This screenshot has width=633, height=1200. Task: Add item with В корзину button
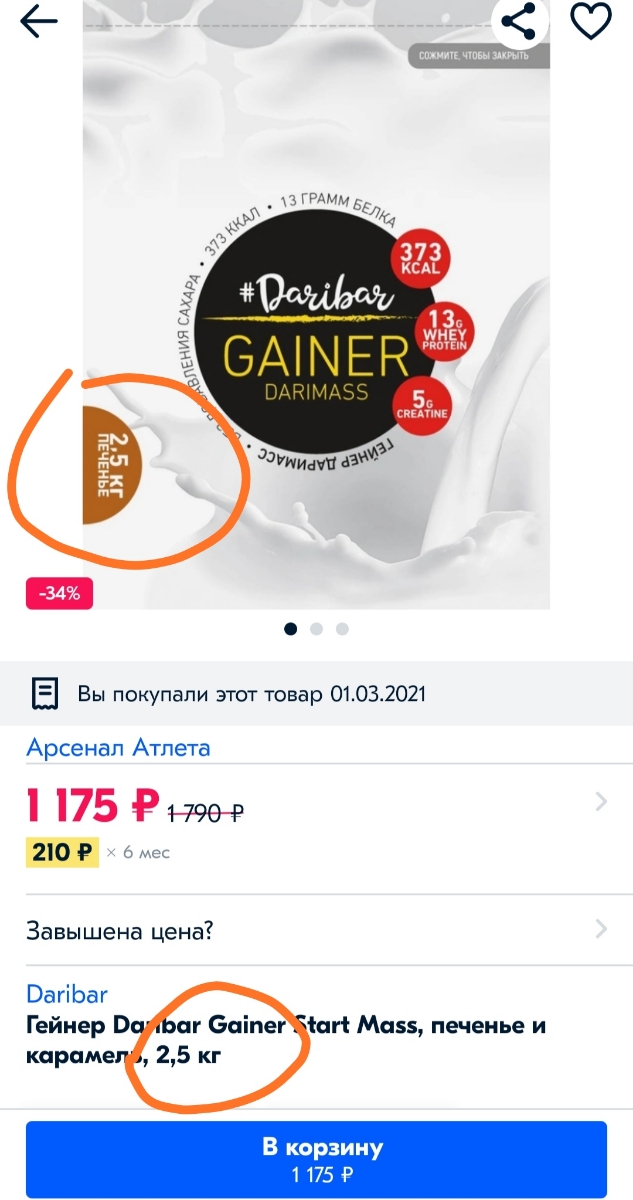316,1159
